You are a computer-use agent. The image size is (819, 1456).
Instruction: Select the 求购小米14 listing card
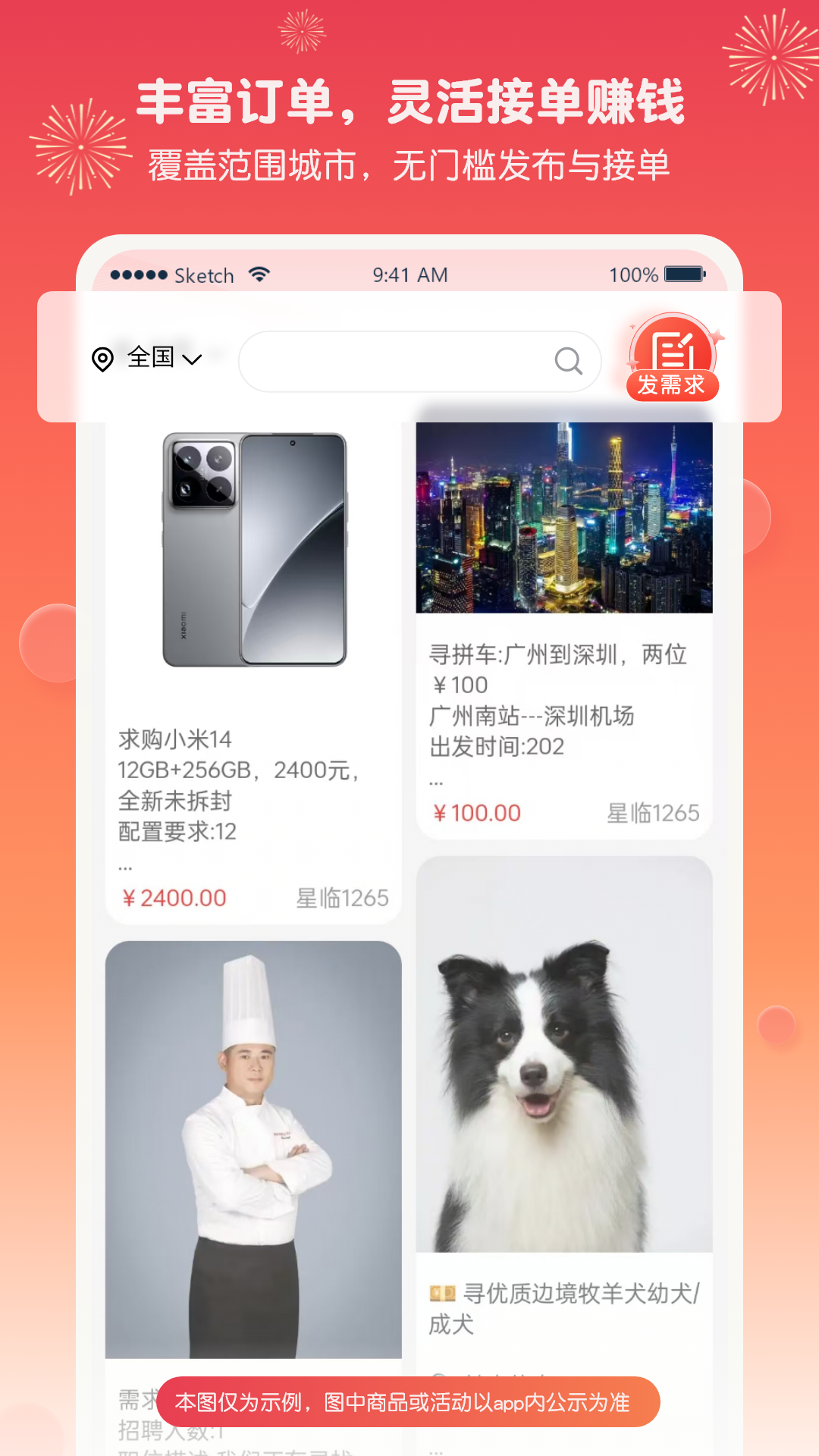[x=255, y=667]
